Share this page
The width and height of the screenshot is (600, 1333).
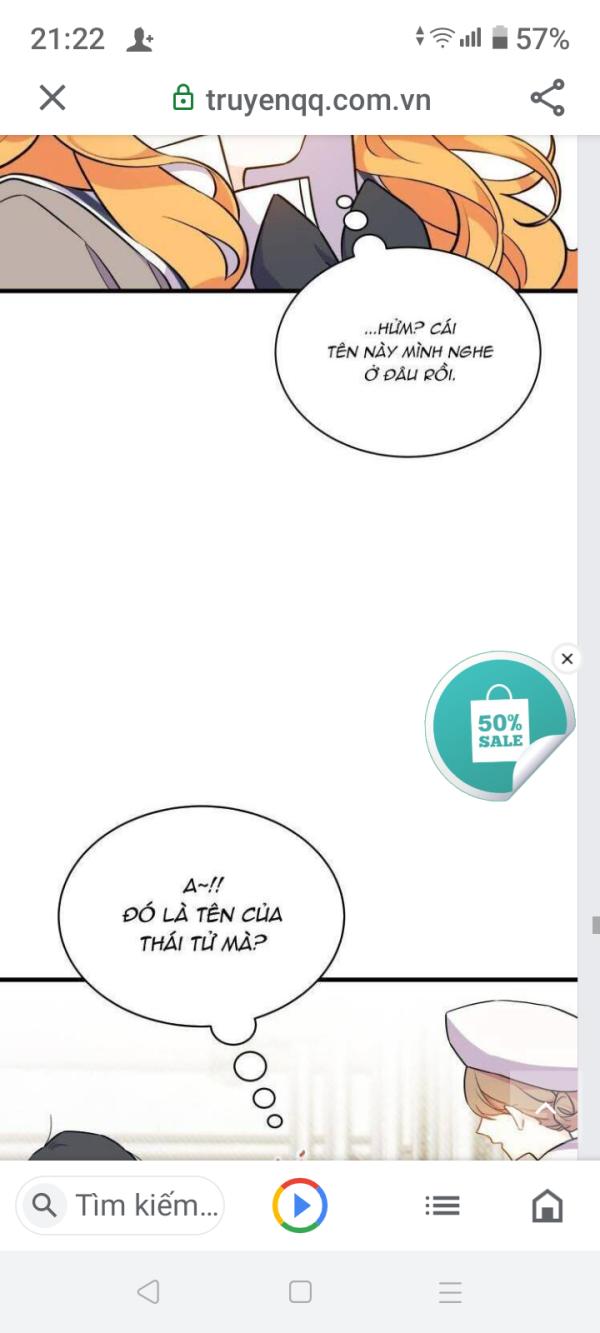[547, 97]
